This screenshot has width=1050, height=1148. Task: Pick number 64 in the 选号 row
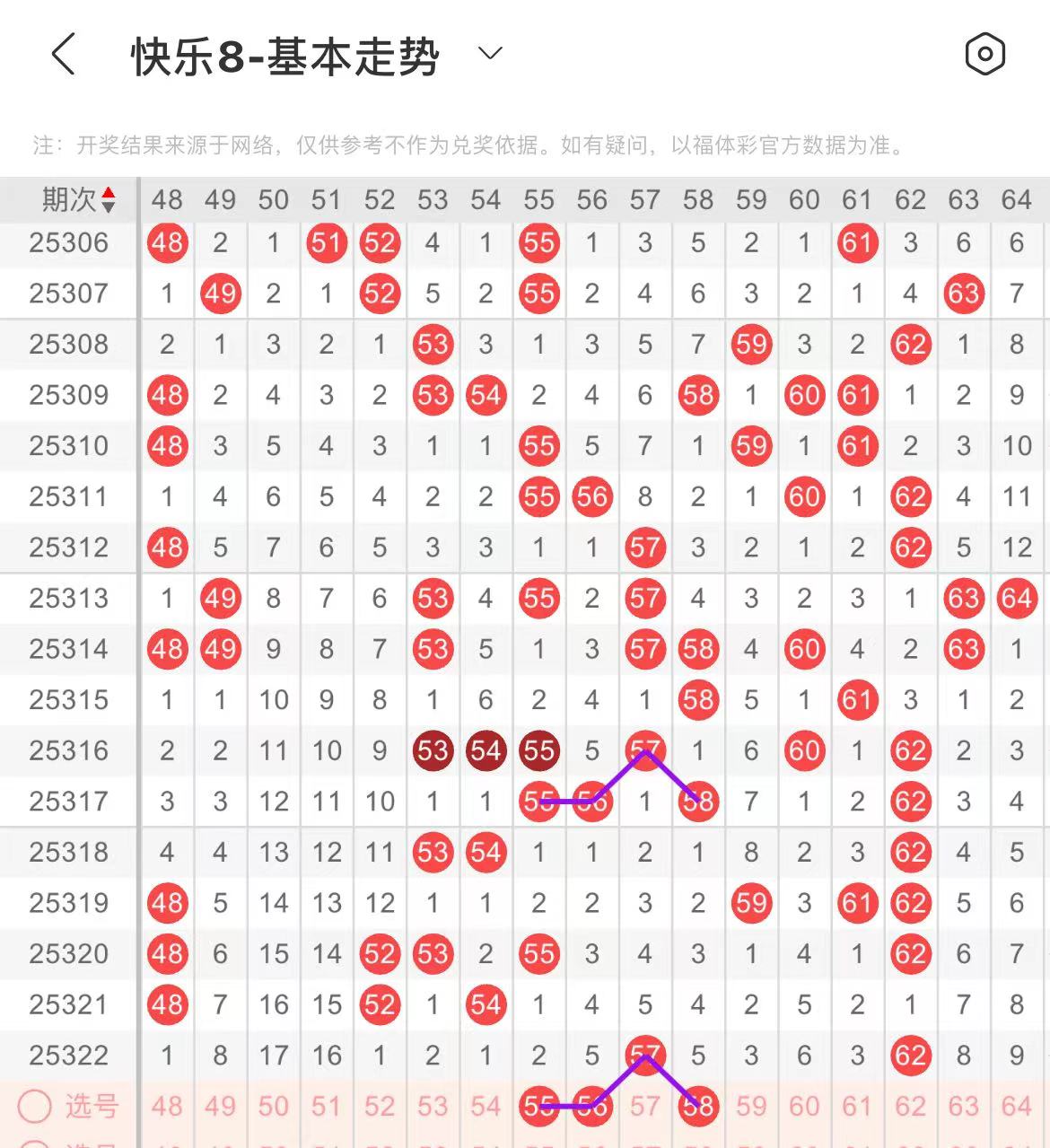click(1016, 1107)
